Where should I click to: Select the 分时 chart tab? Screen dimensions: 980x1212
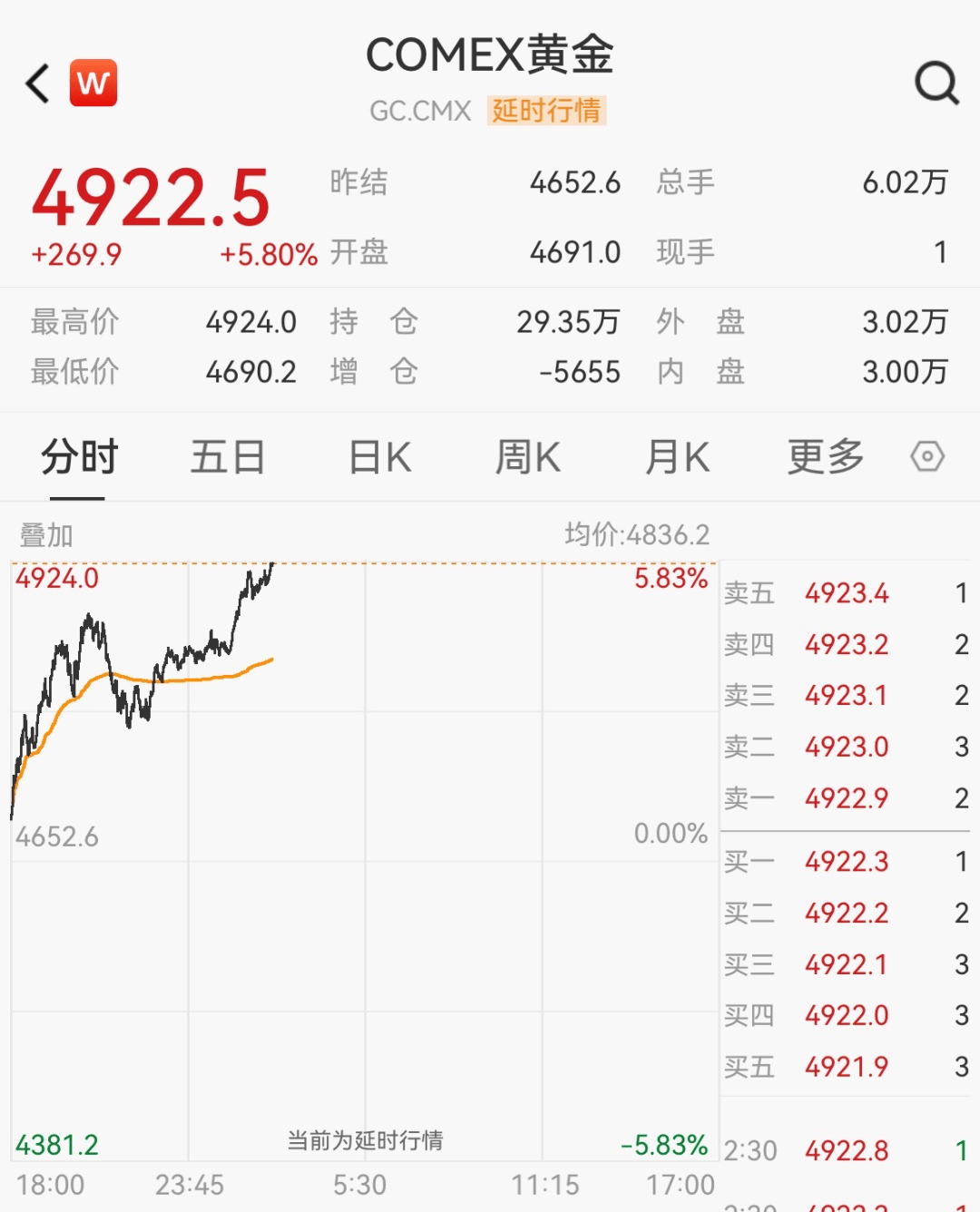point(79,457)
